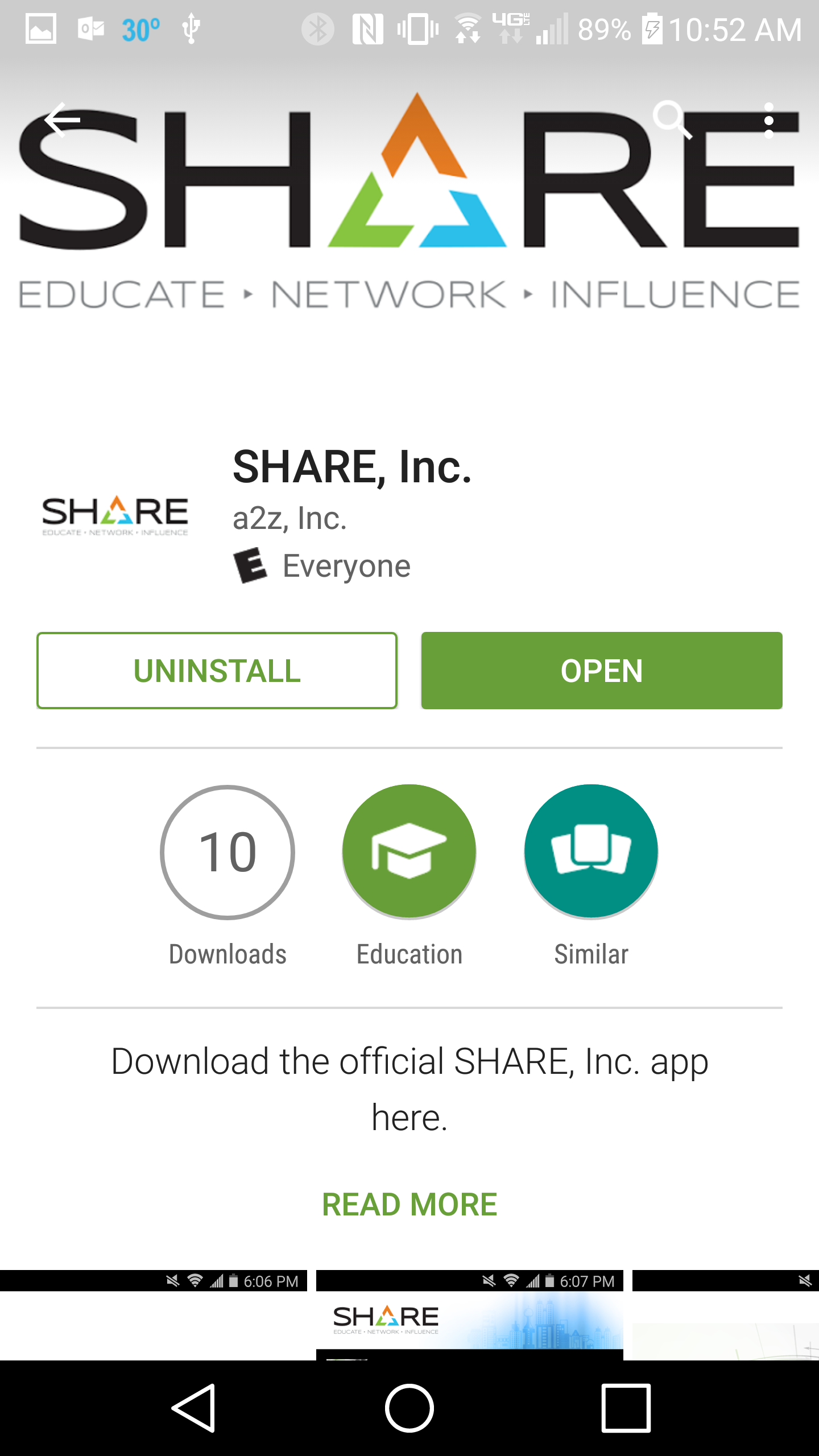Open the SHARE, Inc. app
The image size is (819, 1456).
[x=601, y=671]
